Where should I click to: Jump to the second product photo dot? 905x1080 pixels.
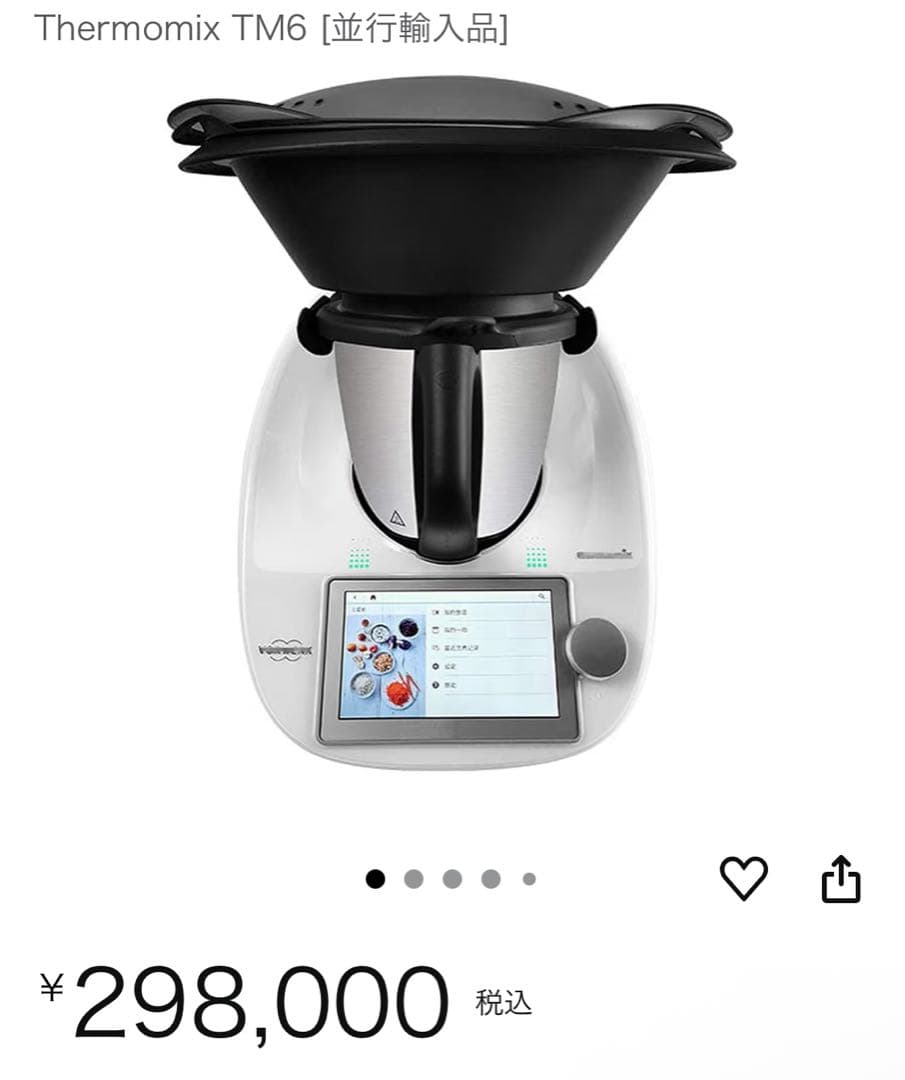(x=412, y=877)
